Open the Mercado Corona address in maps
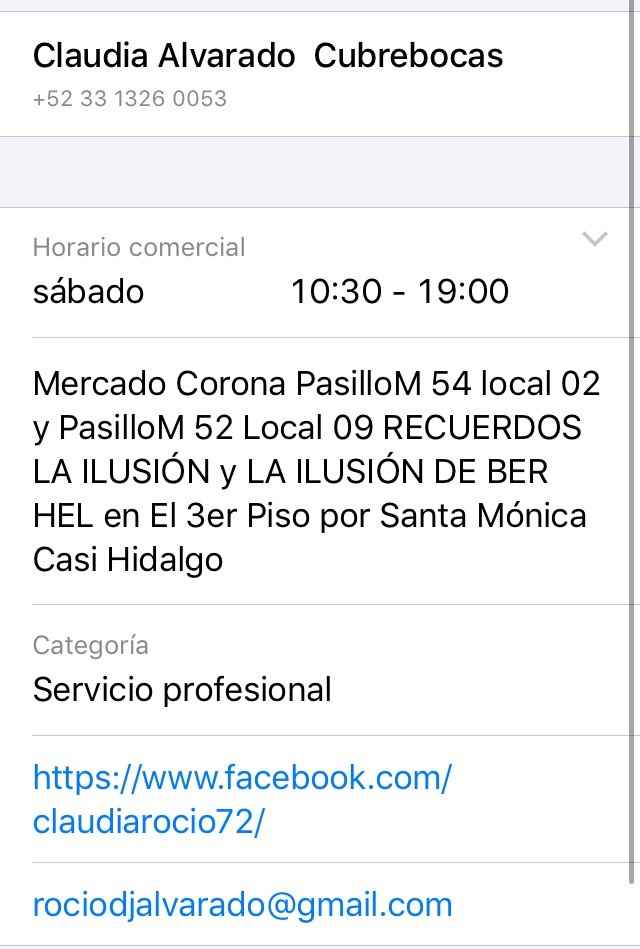This screenshot has width=640, height=949. 316,471
